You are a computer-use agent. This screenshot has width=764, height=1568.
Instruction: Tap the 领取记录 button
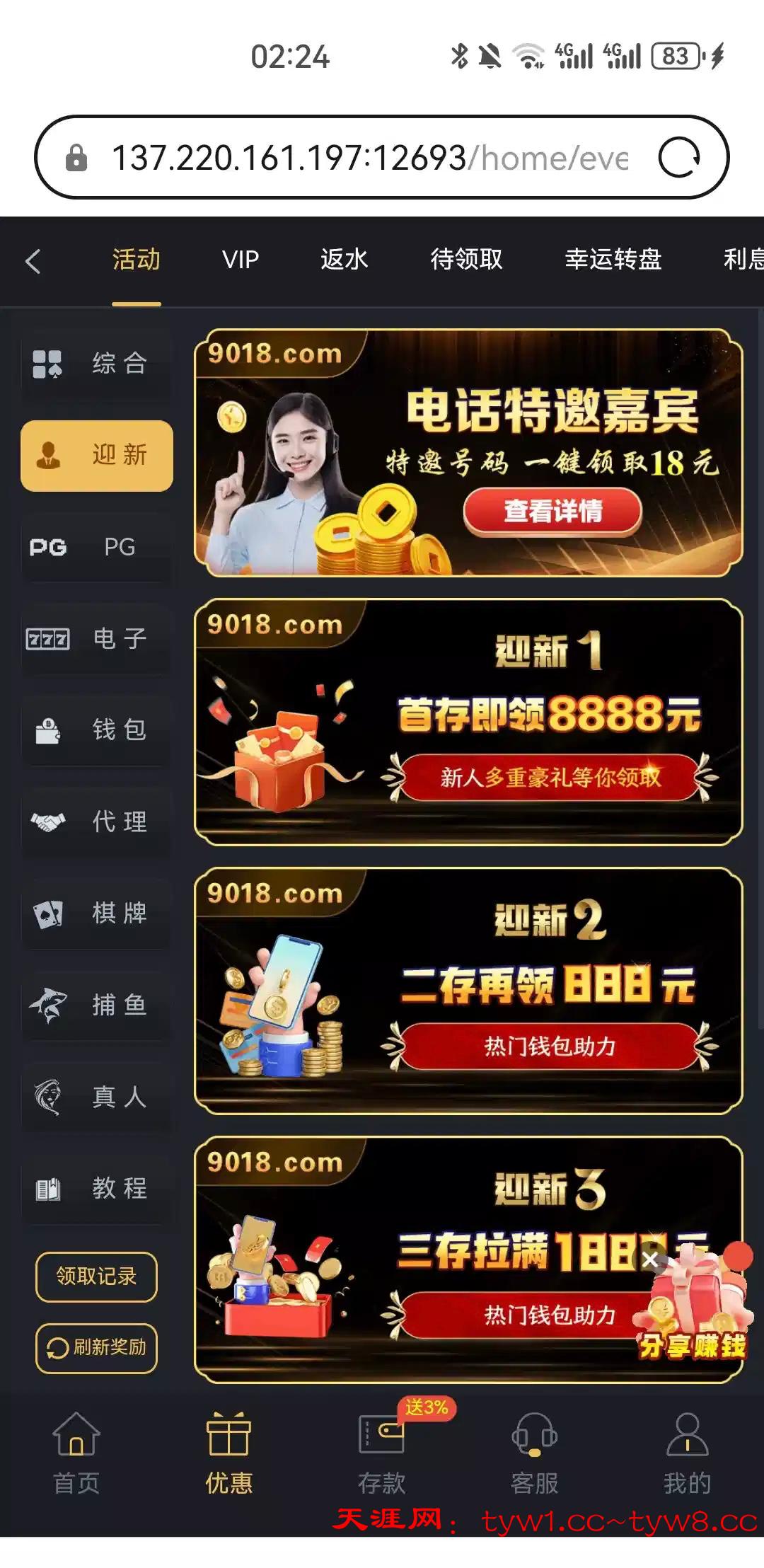[96, 1276]
